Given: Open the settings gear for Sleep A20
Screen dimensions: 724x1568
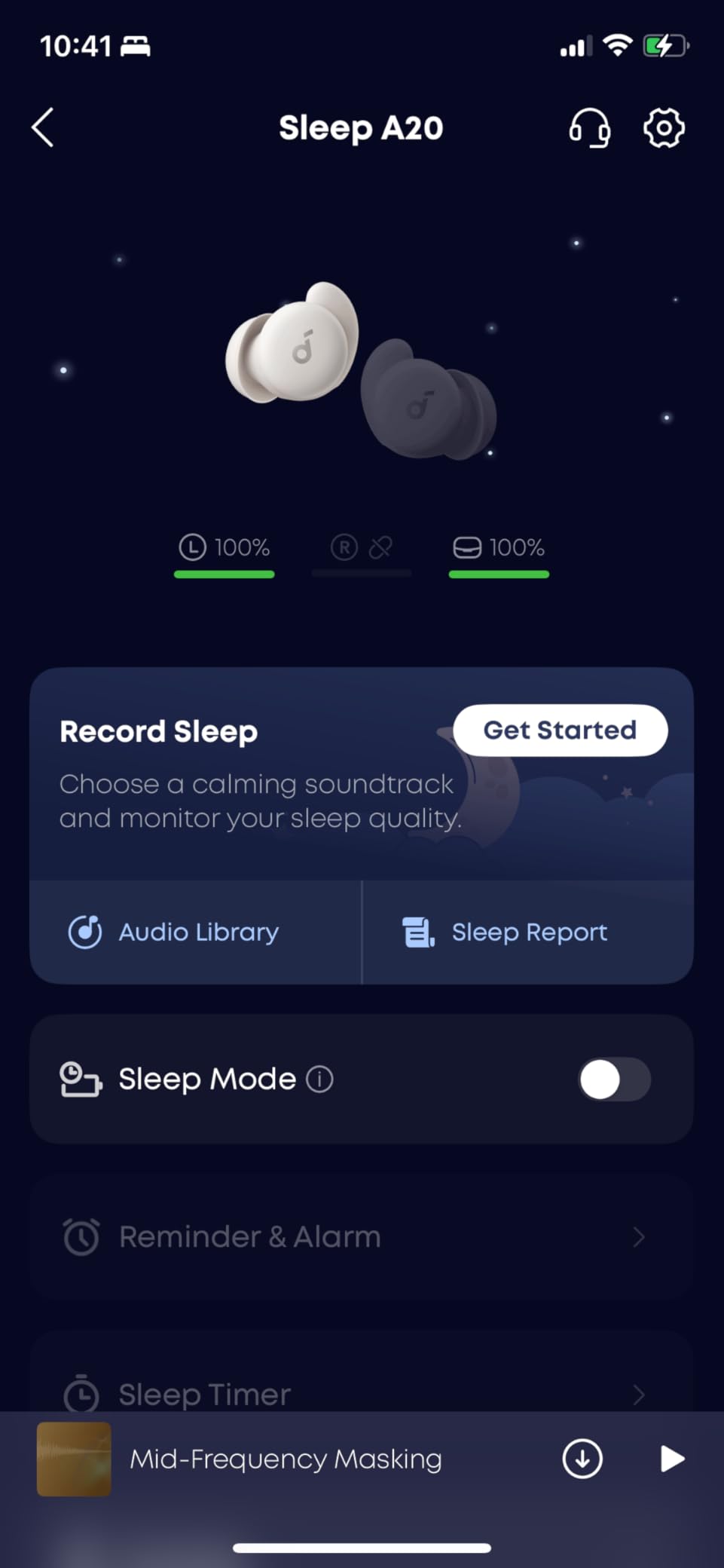Looking at the screenshot, I should pyautogui.click(x=662, y=128).
